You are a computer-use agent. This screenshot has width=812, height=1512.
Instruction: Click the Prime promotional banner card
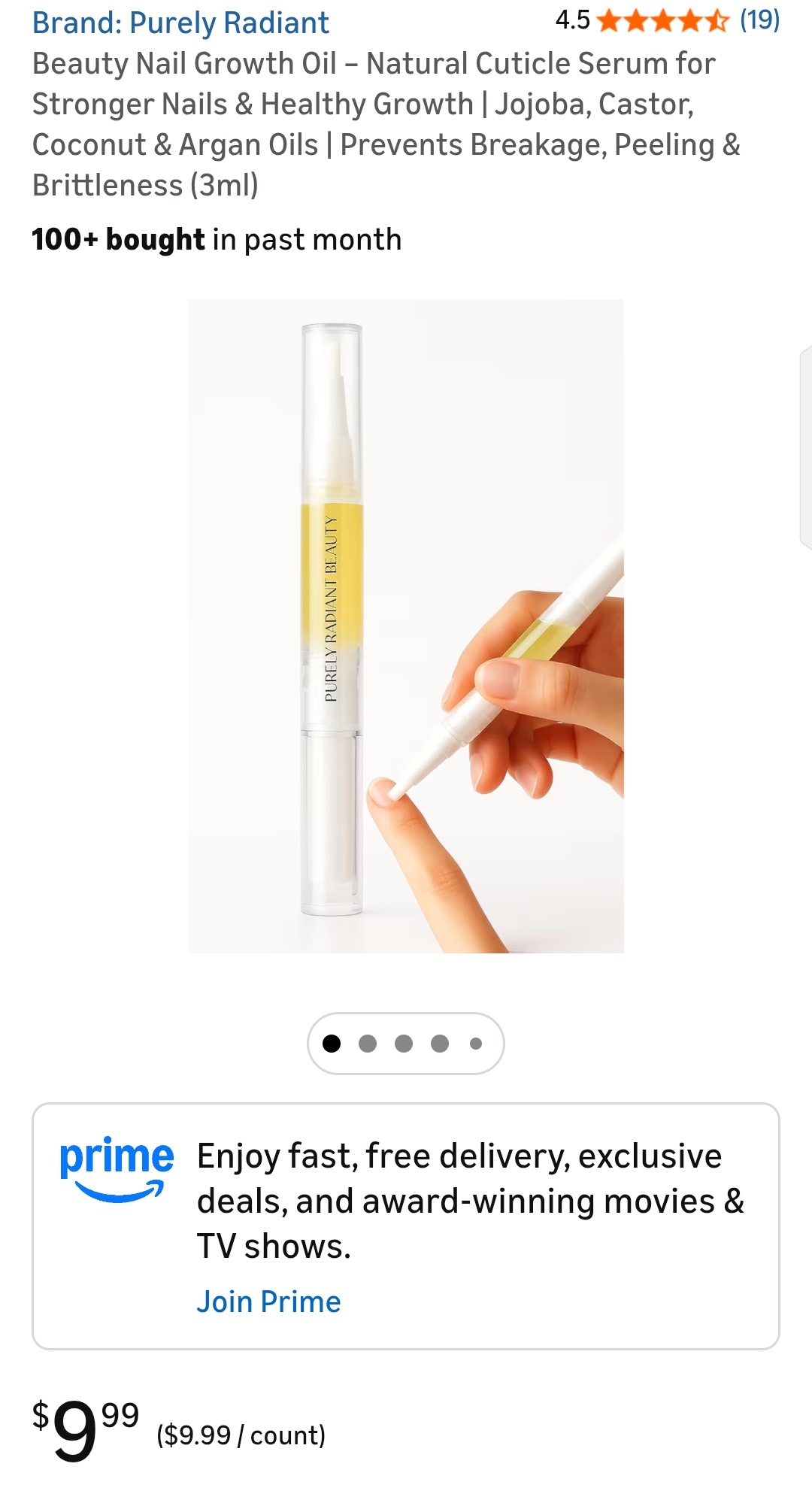pos(406,1226)
